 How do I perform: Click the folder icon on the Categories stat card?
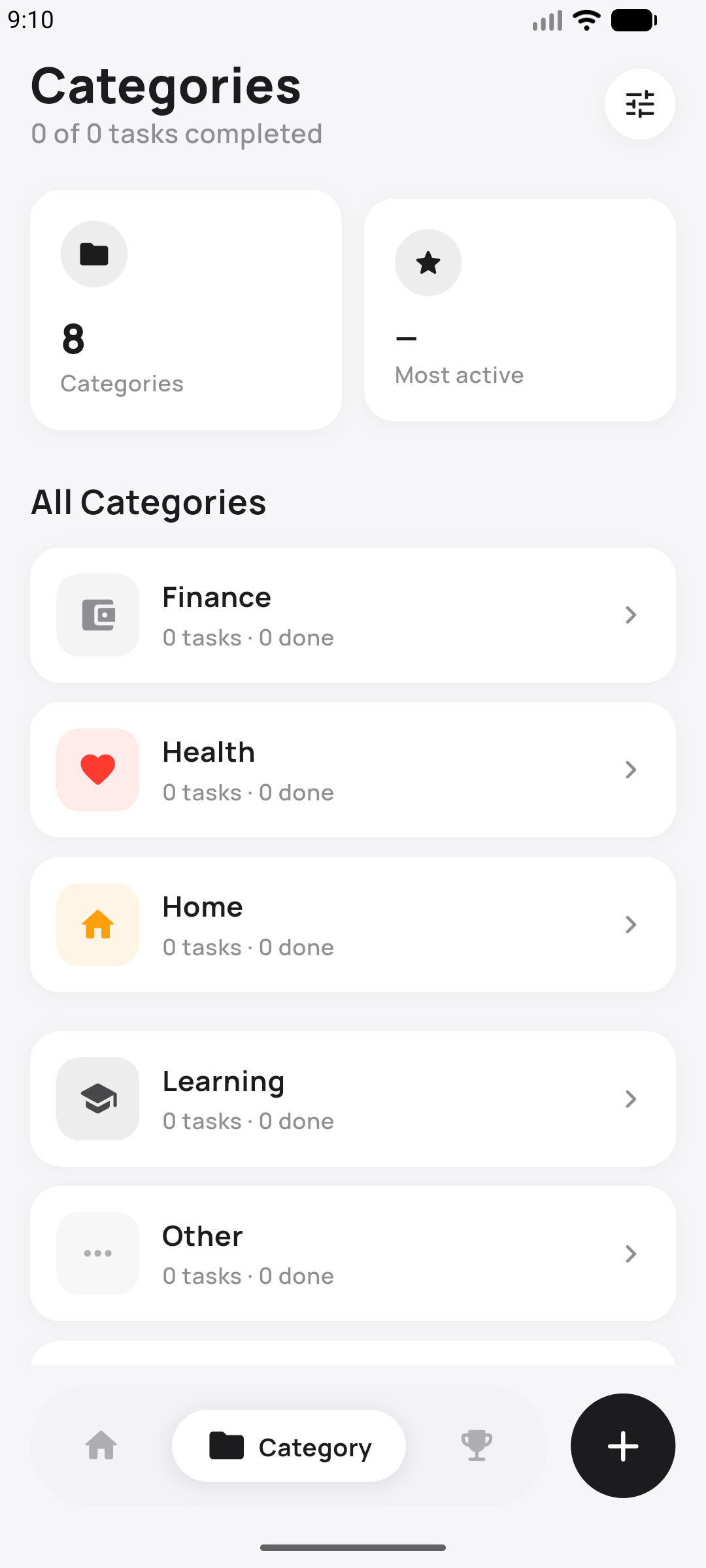(x=93, y=254)
